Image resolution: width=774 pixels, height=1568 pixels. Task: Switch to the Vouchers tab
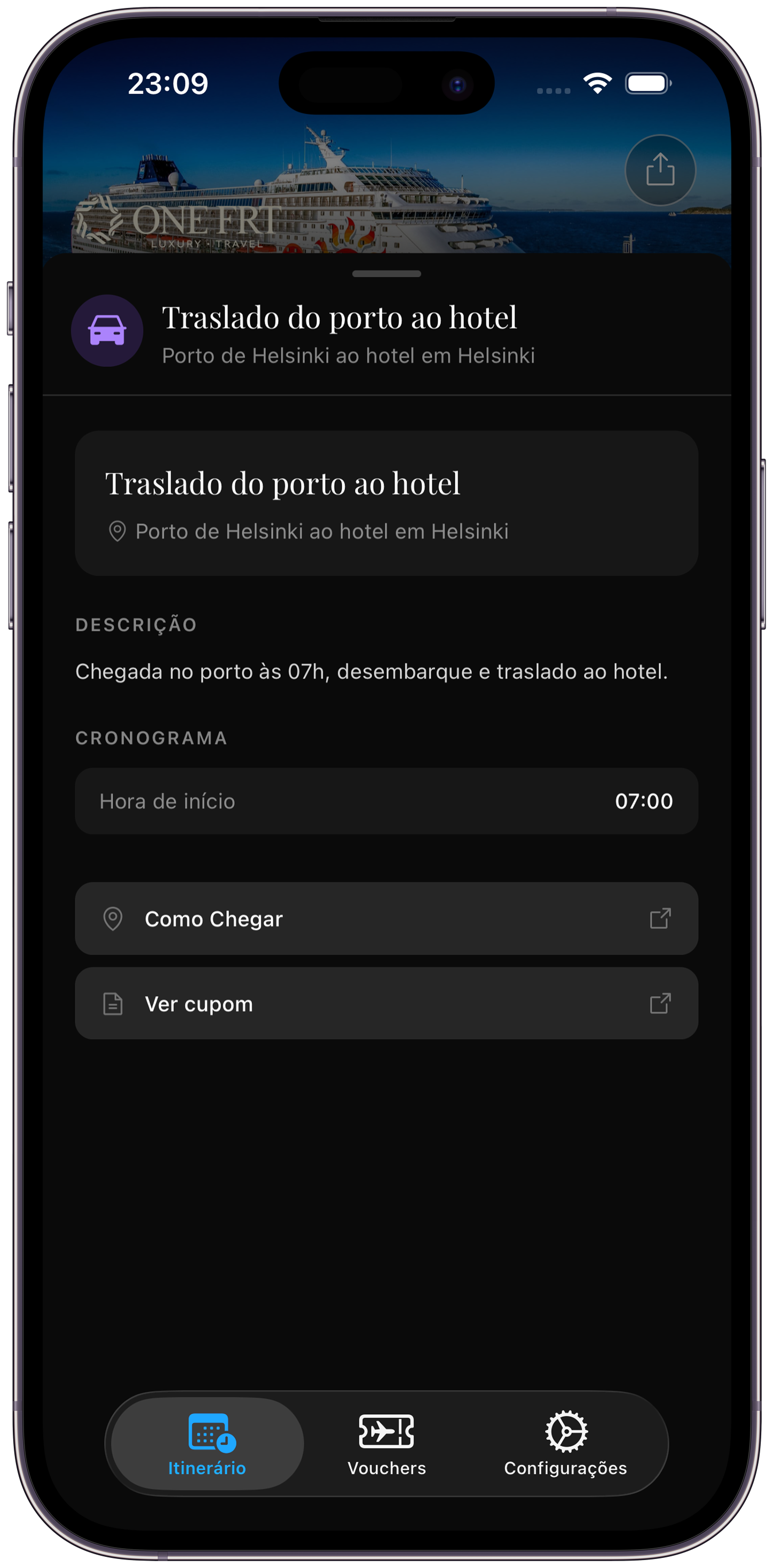(x=386, y=1444)
